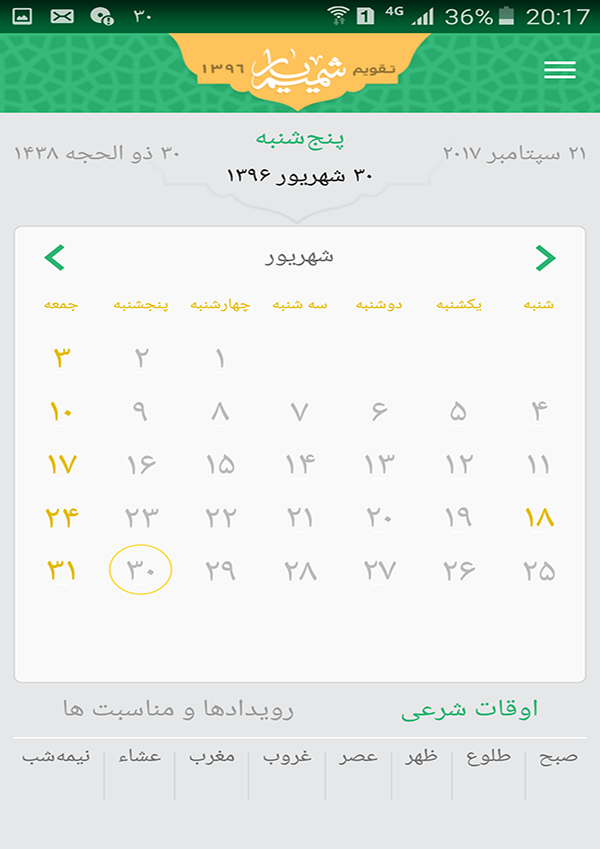Viewport: 600px width, 849px height.
Task: Select Friday day ۳۱
Action: coord(61,571)
